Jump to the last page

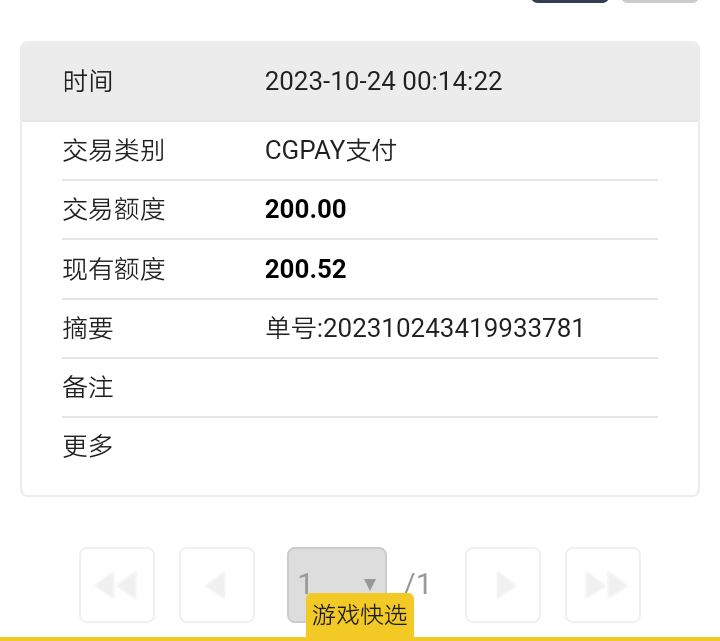603,584
